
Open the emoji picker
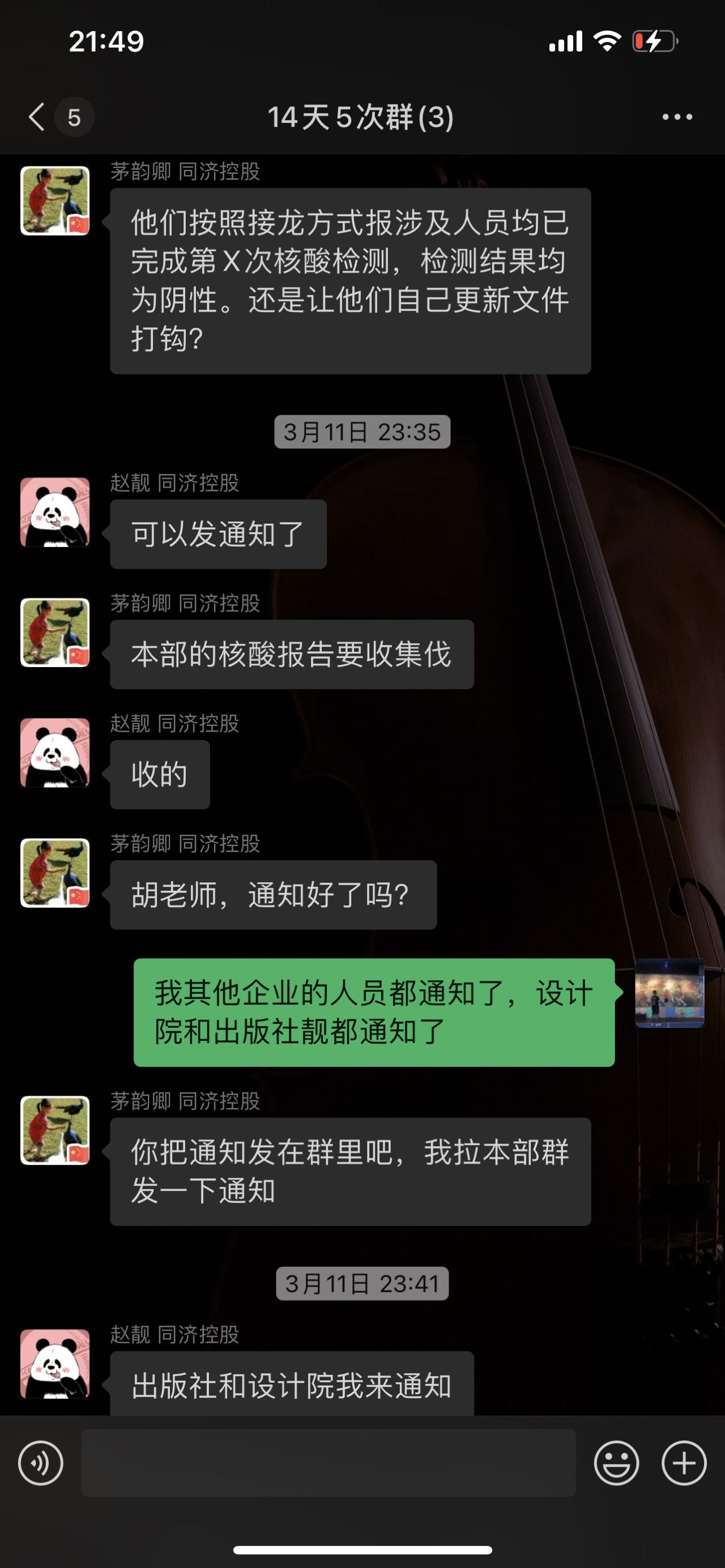616,1463
